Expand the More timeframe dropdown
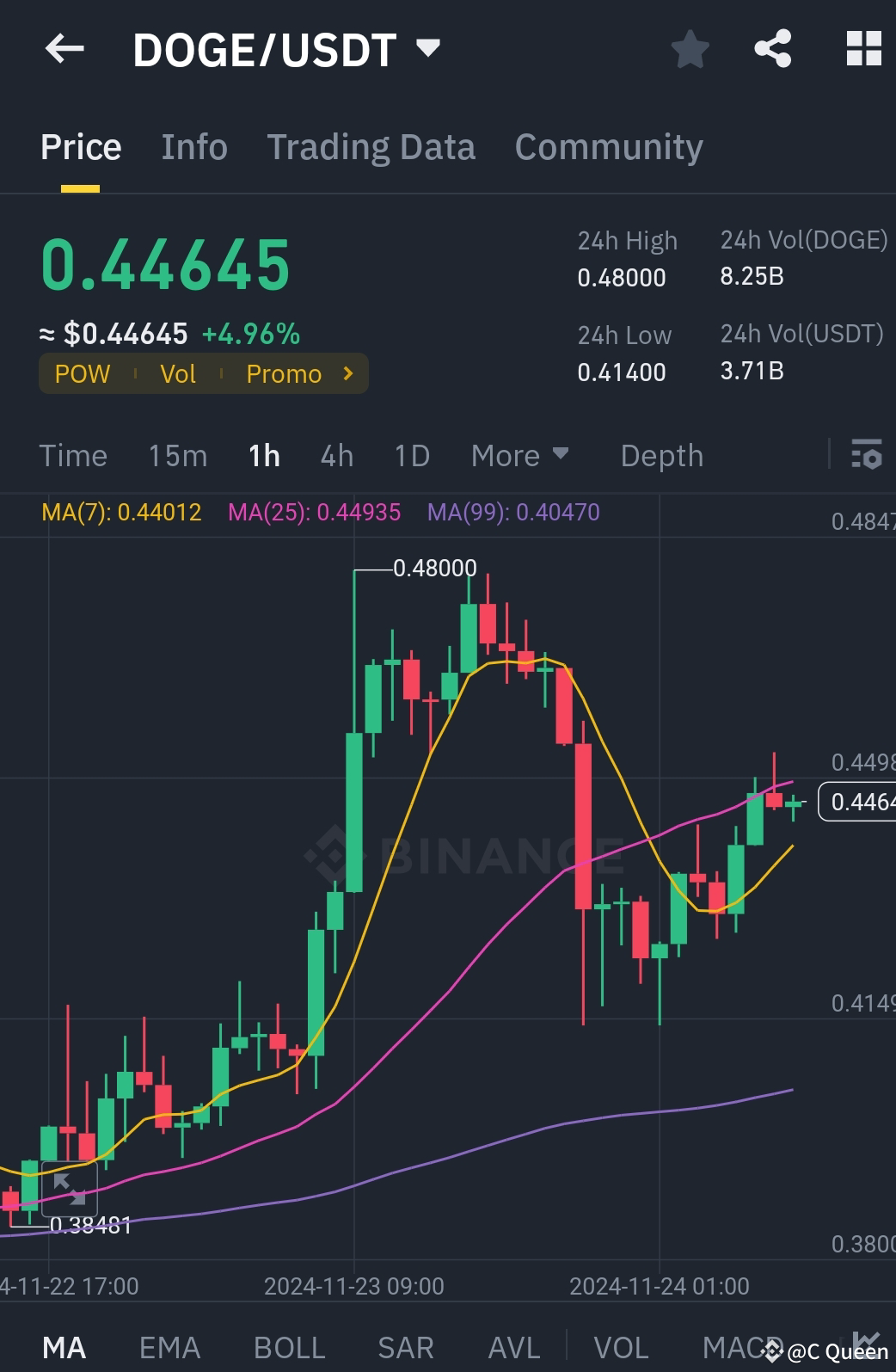This screenshot has height=1372, width=896. [519, 455]
